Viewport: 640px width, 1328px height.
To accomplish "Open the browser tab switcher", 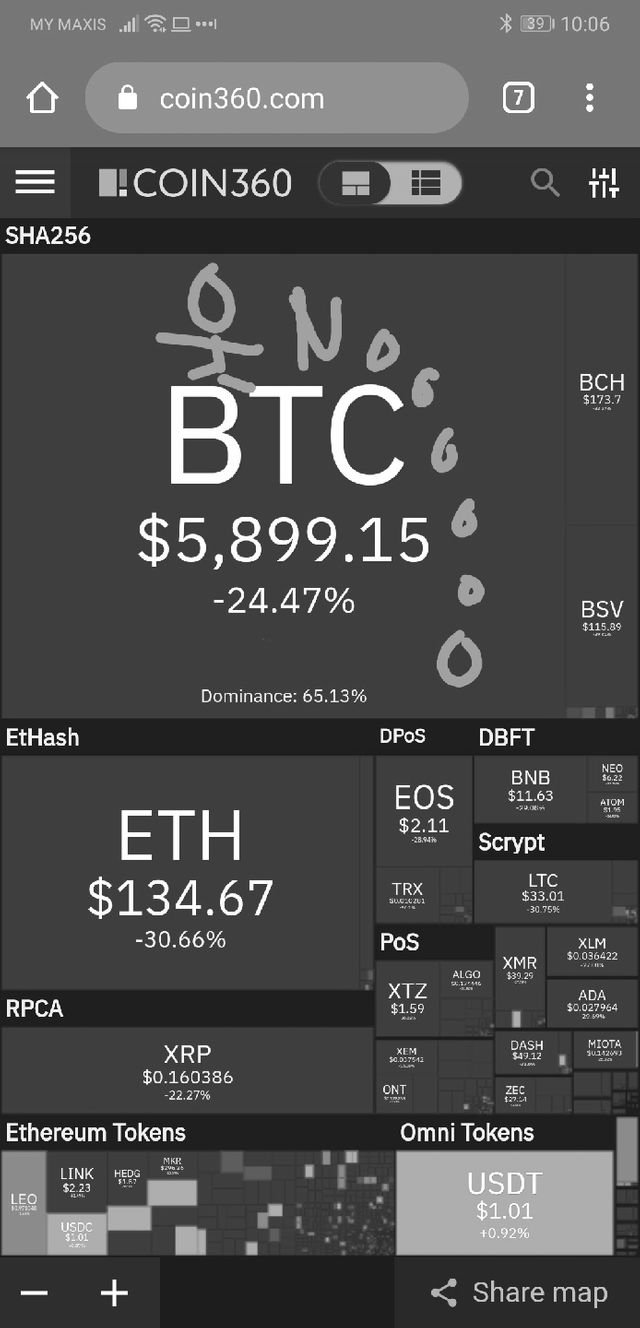I will click(x=518, y=98).
